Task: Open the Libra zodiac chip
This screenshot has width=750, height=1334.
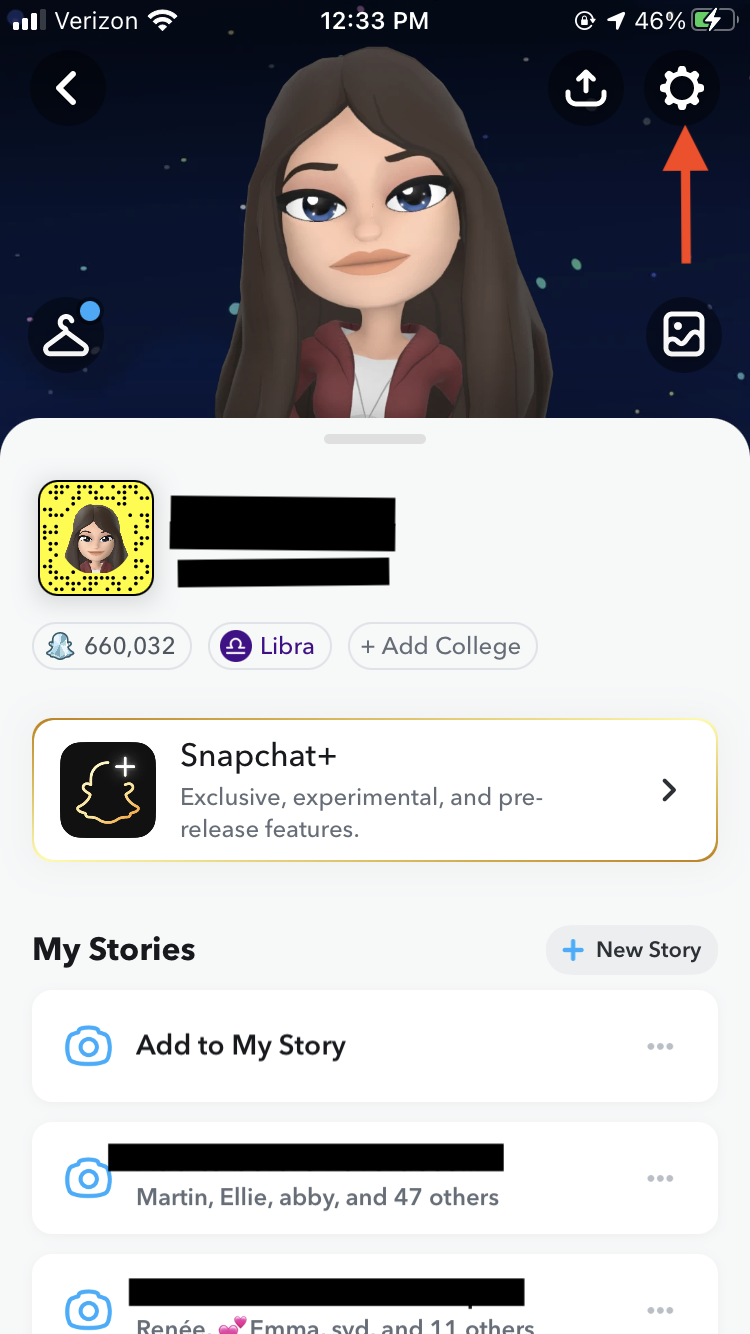Action: [269, 646]
